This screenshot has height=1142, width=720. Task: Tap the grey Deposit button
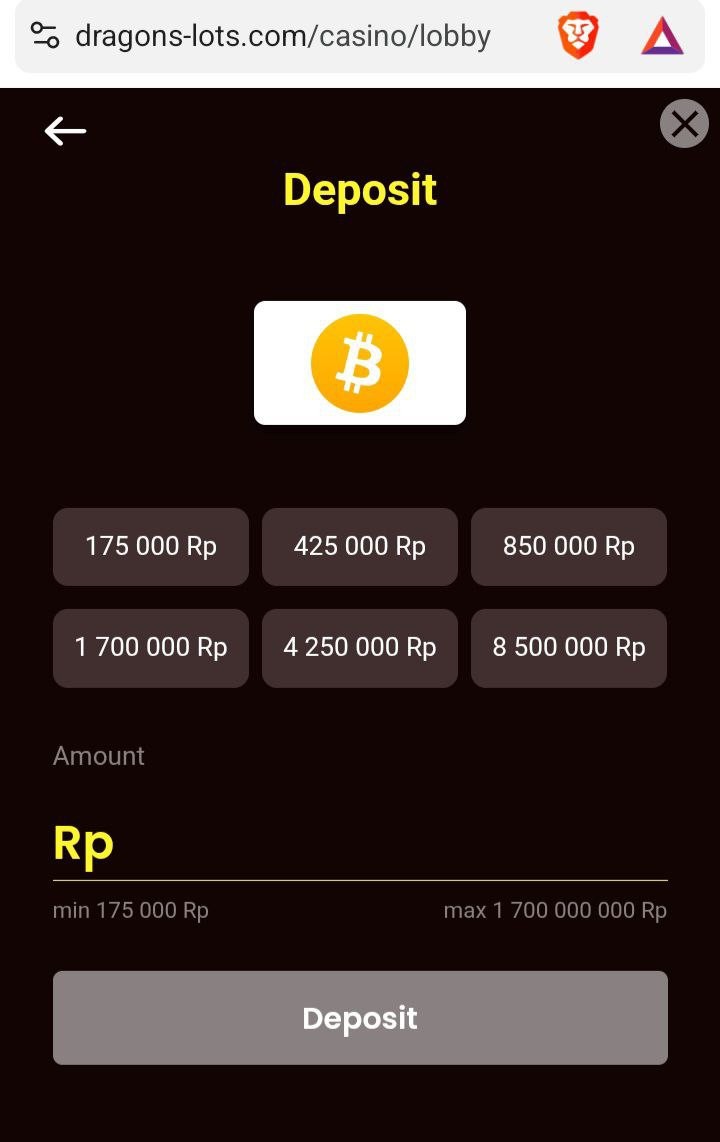360,1018
